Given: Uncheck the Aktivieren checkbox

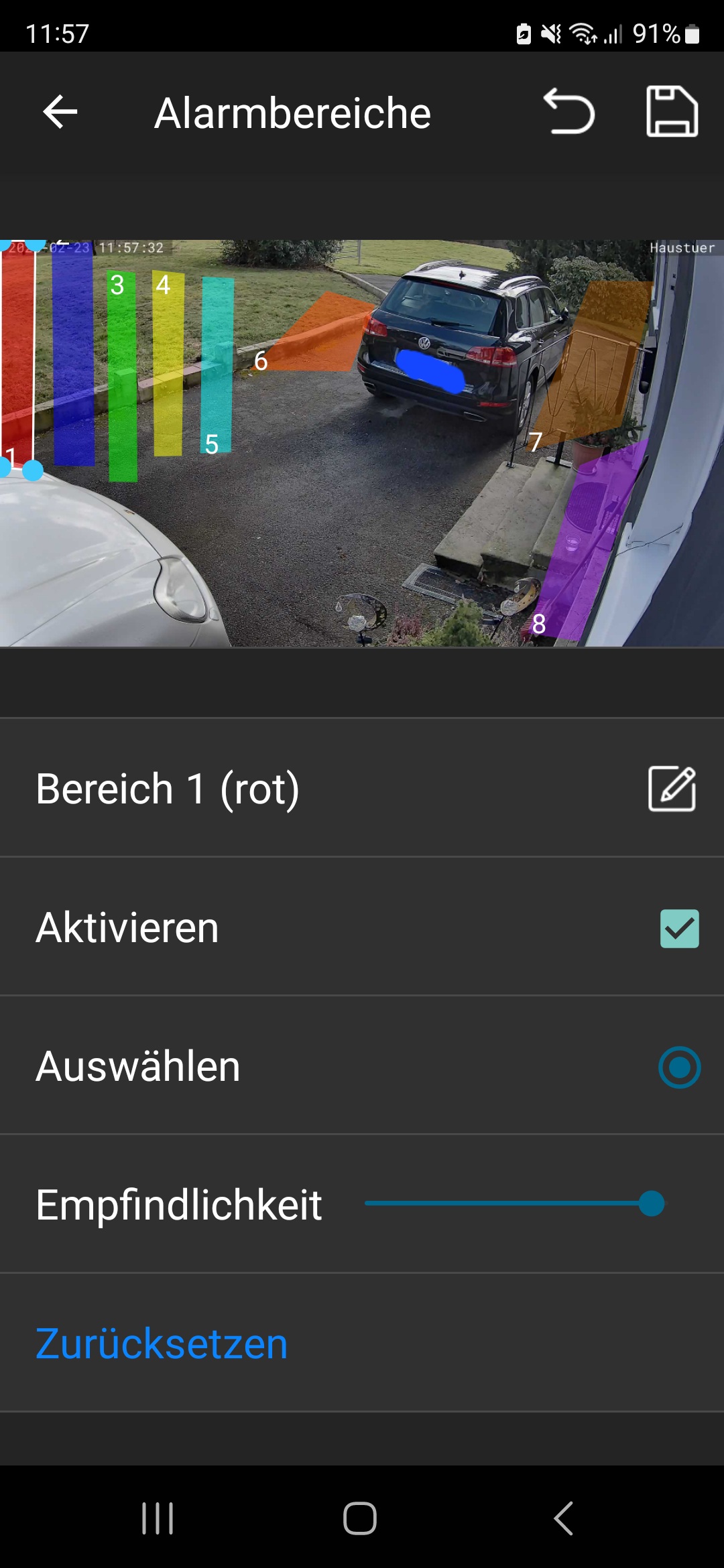Looking at the screenshot, I should coord(679,928).
